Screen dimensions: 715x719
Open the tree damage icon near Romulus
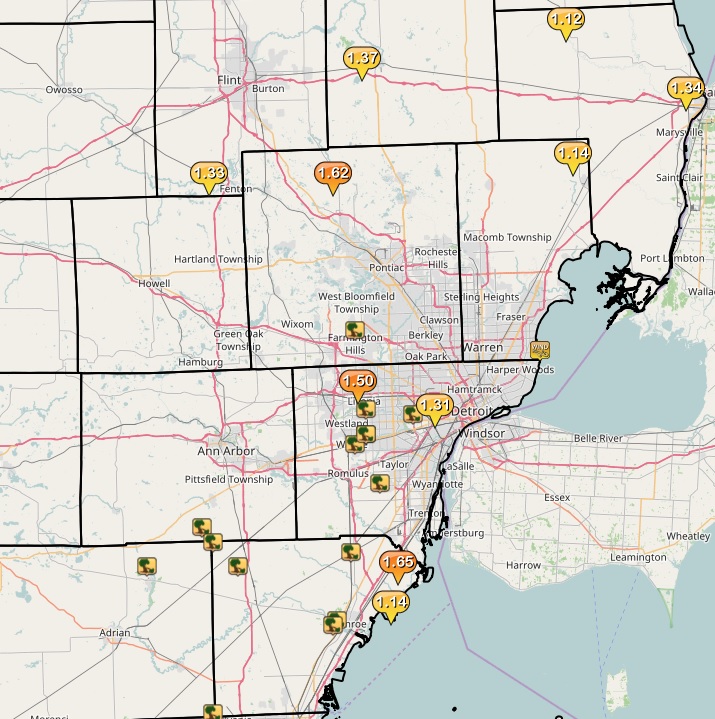[x=379, y=483]
